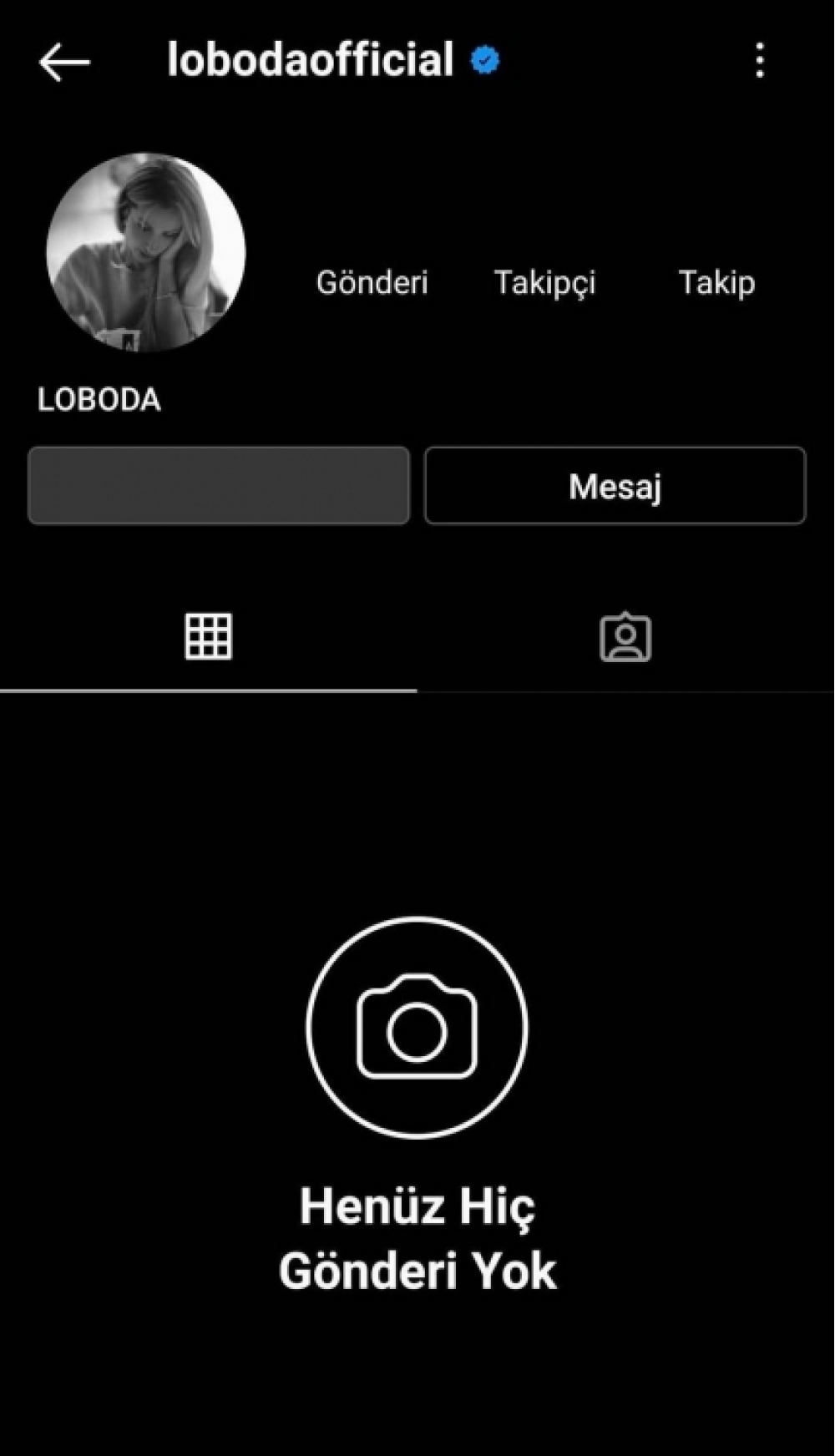835x1456 pixels.
Task: Tap the blank grey button beside Mesaj
Action: [x=219, y=486]
